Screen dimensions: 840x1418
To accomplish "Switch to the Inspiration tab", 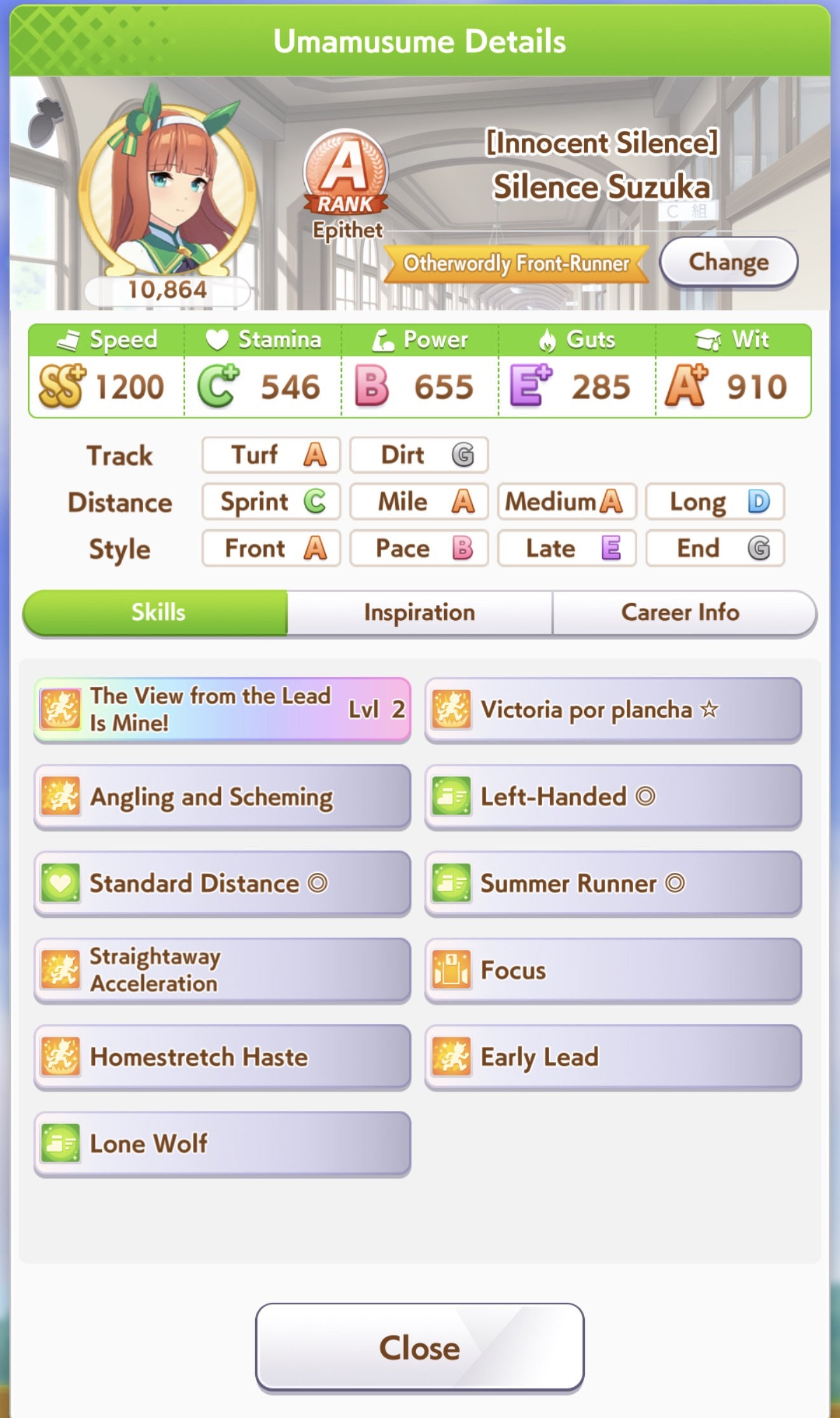I will pos(419,613).
